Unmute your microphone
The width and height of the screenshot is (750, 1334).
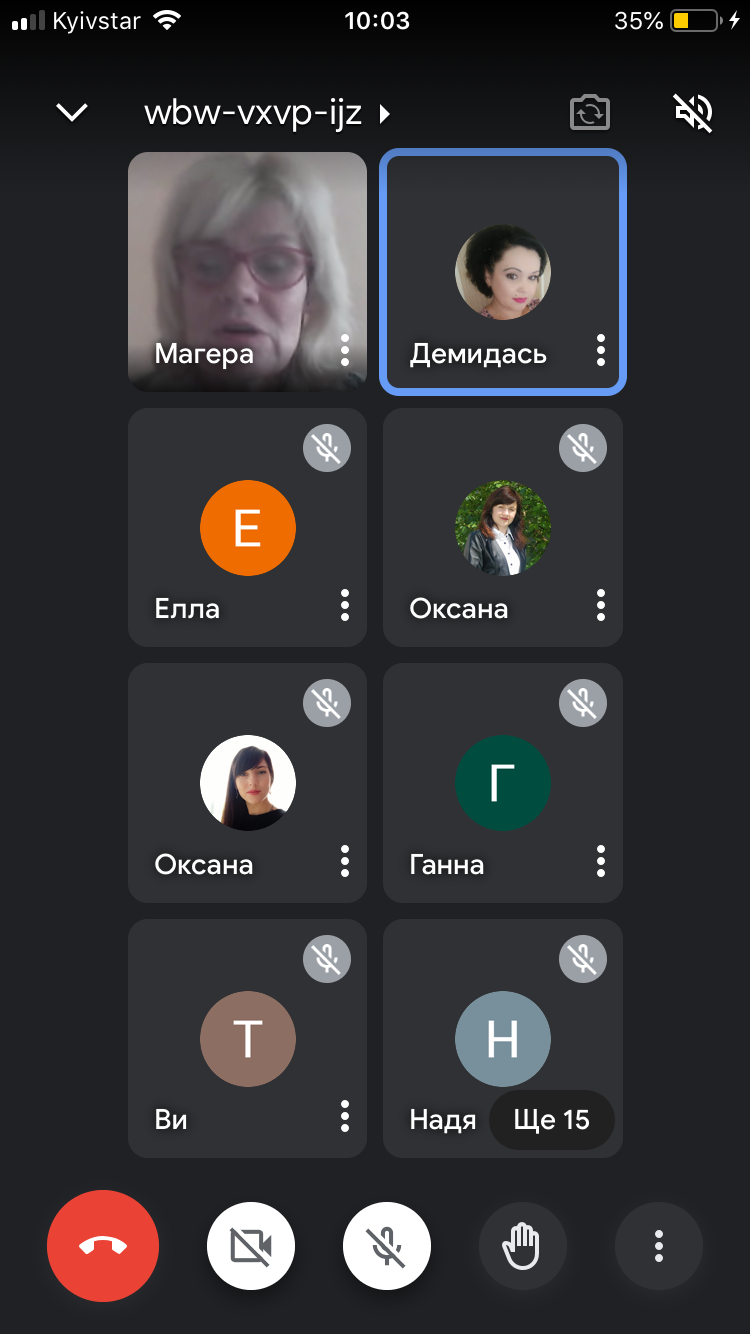tap(387, 1246)
